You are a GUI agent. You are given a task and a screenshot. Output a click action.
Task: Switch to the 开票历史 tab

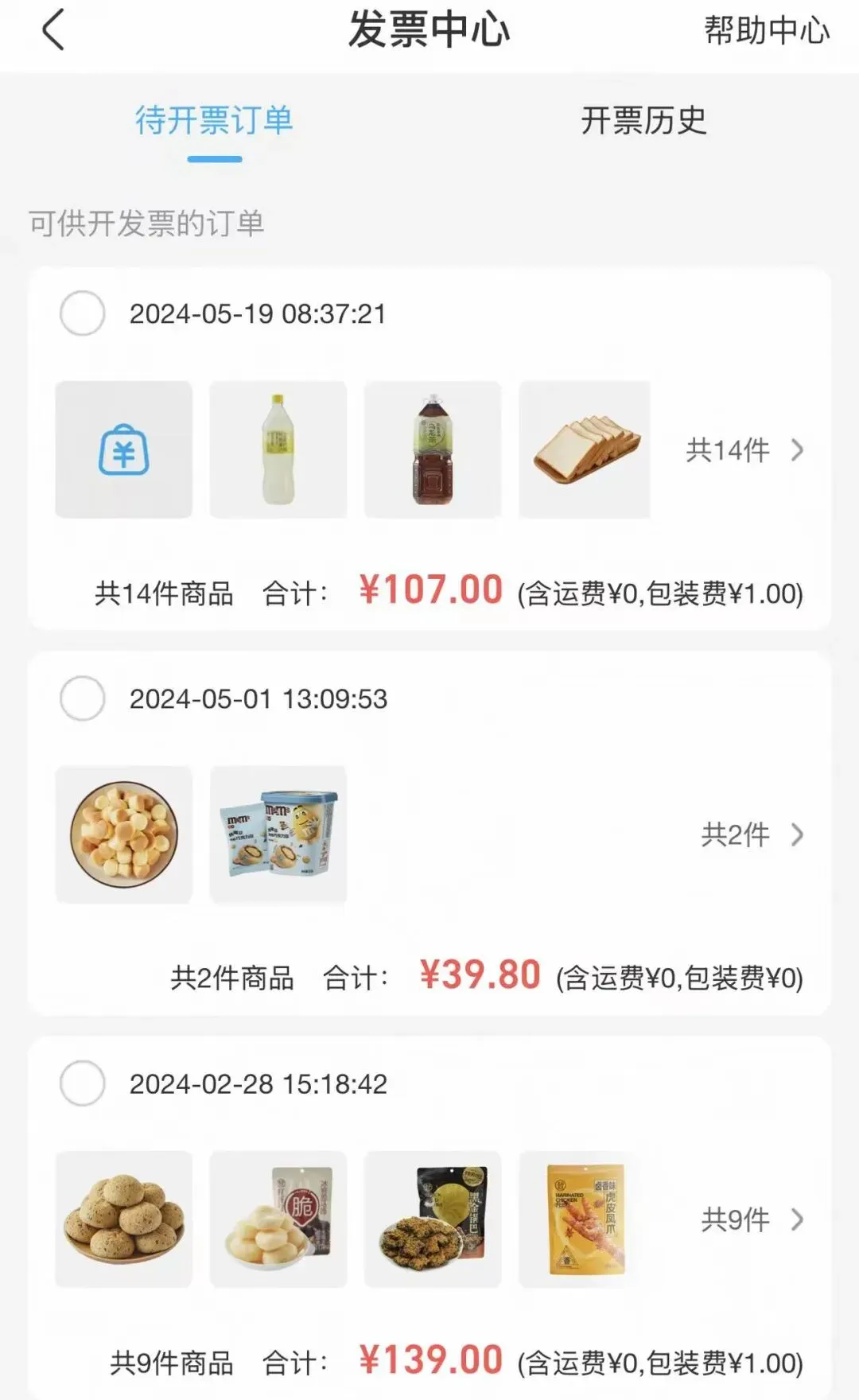[643, 121]
